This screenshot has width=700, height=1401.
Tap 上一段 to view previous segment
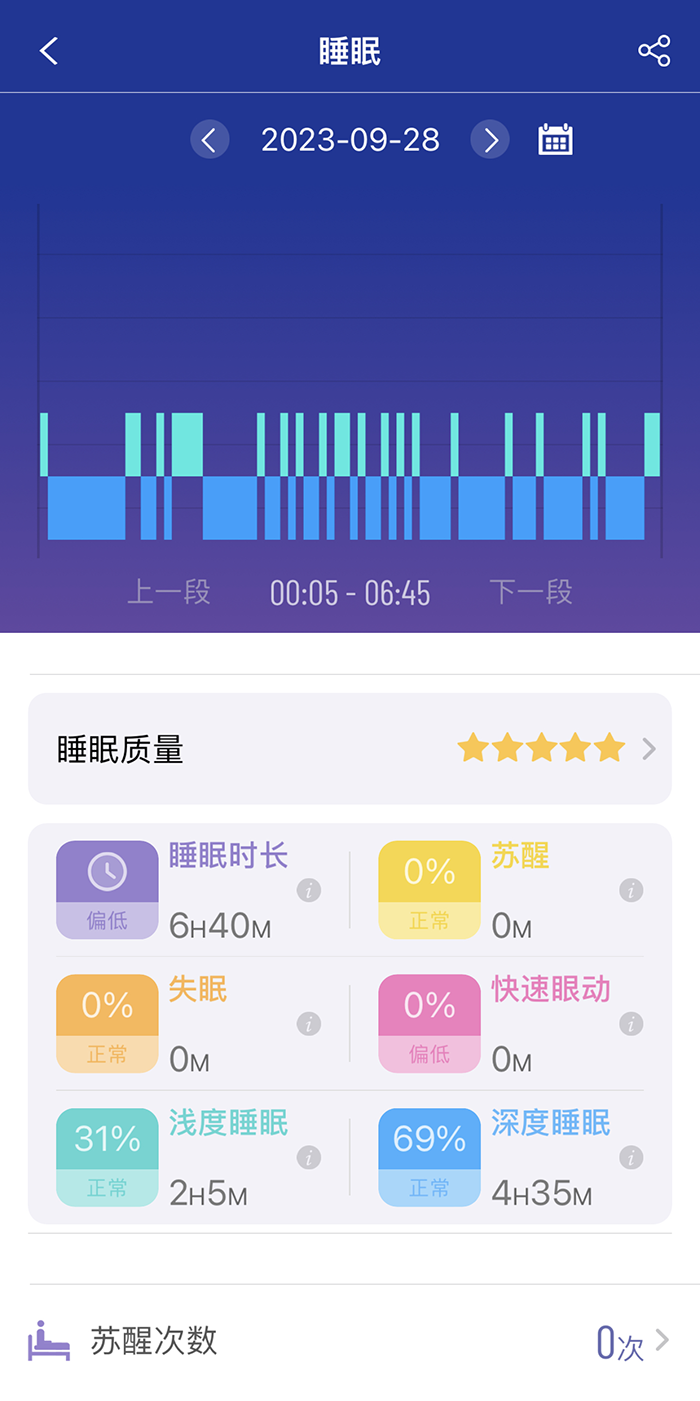(x=168, y=592)
